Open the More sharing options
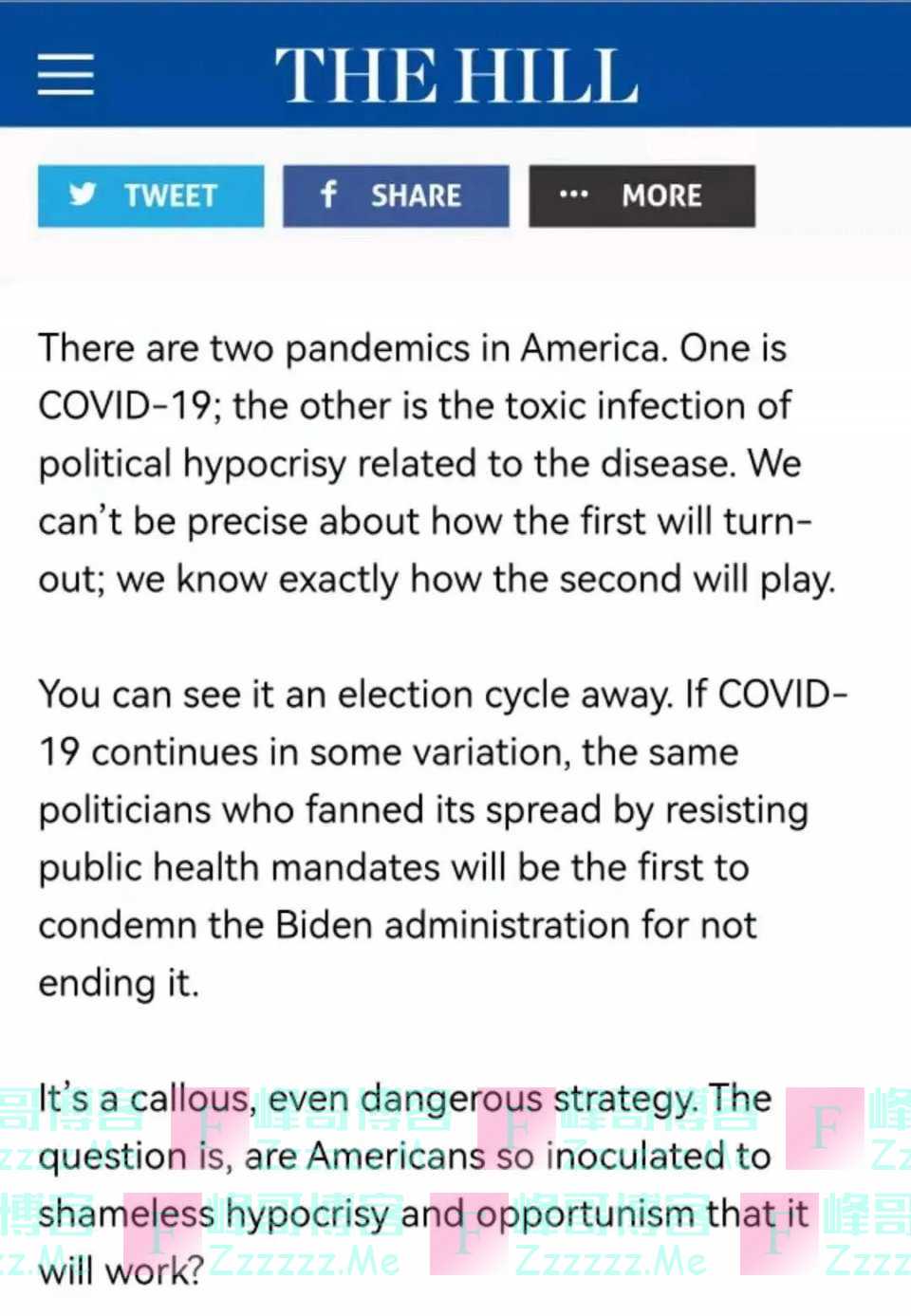 click(x=641, y=195)
